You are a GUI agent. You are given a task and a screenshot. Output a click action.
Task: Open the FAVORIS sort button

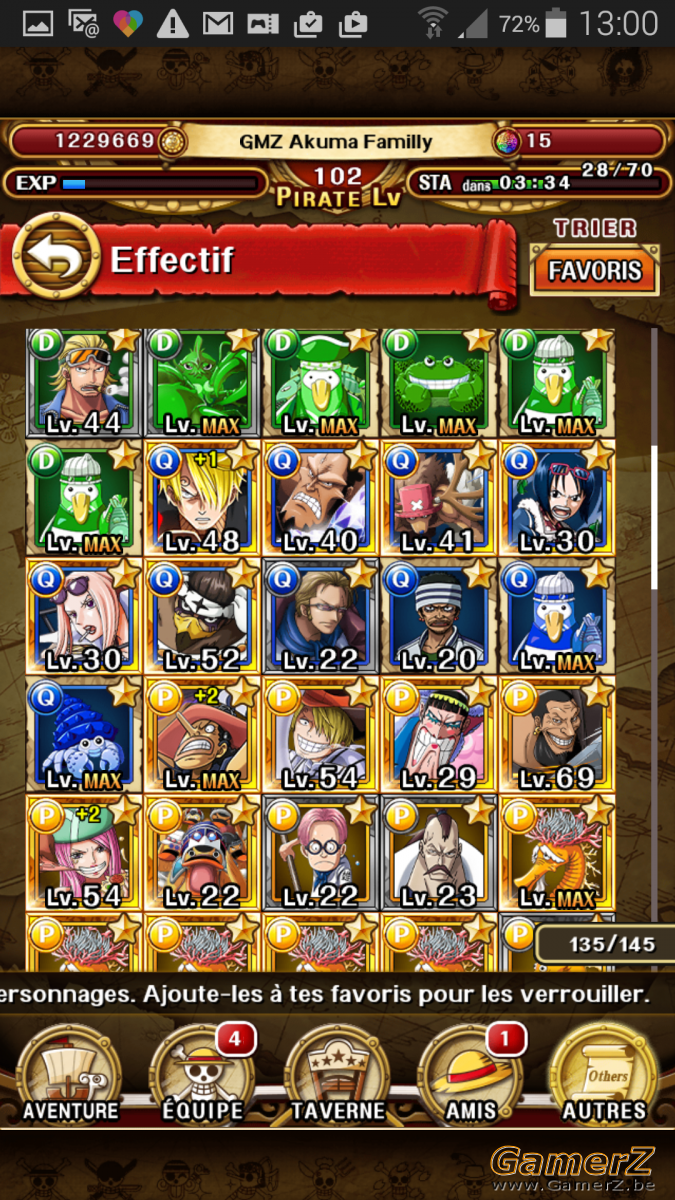595,273
